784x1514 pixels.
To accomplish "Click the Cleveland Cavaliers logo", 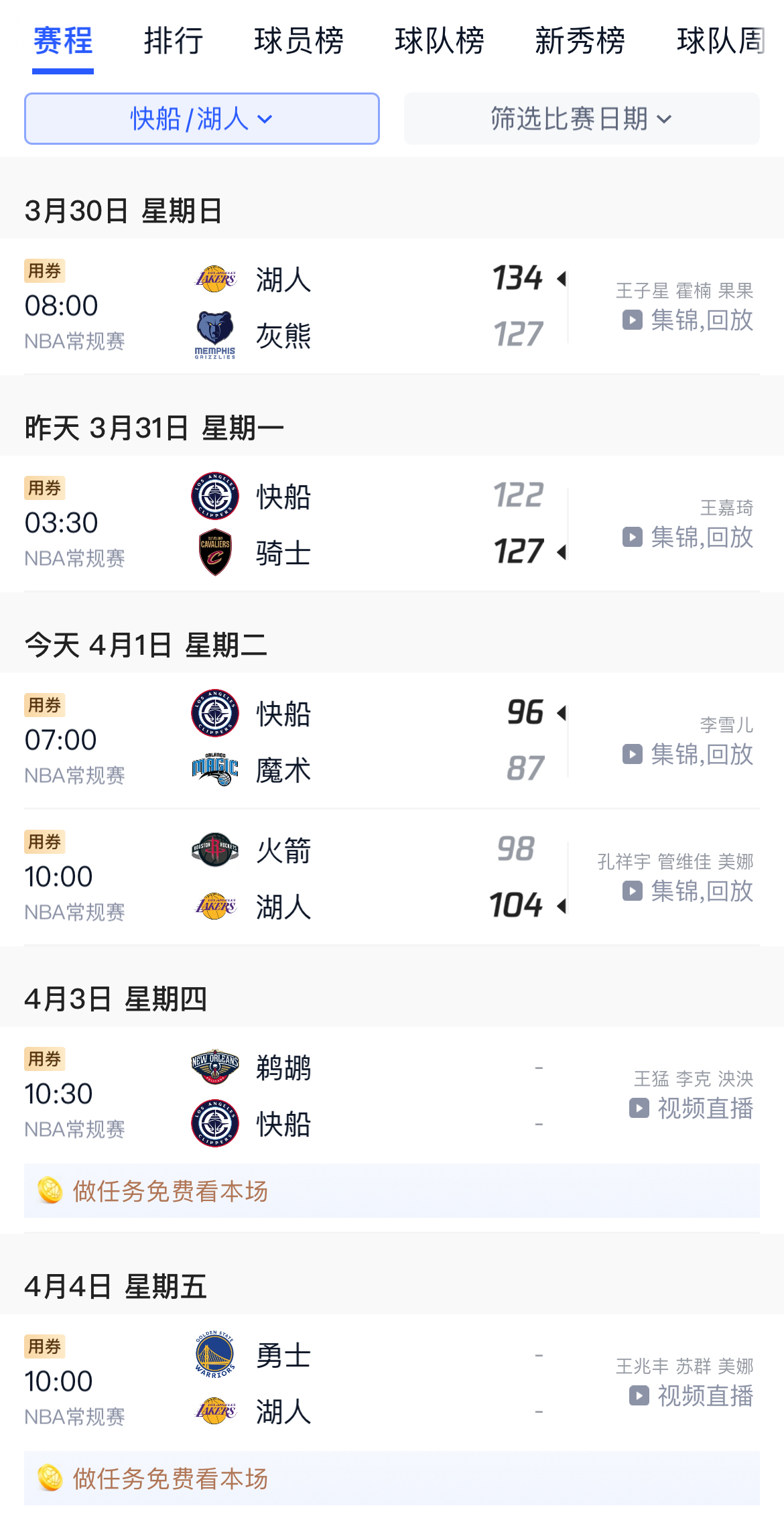I will tap(215, 552).
